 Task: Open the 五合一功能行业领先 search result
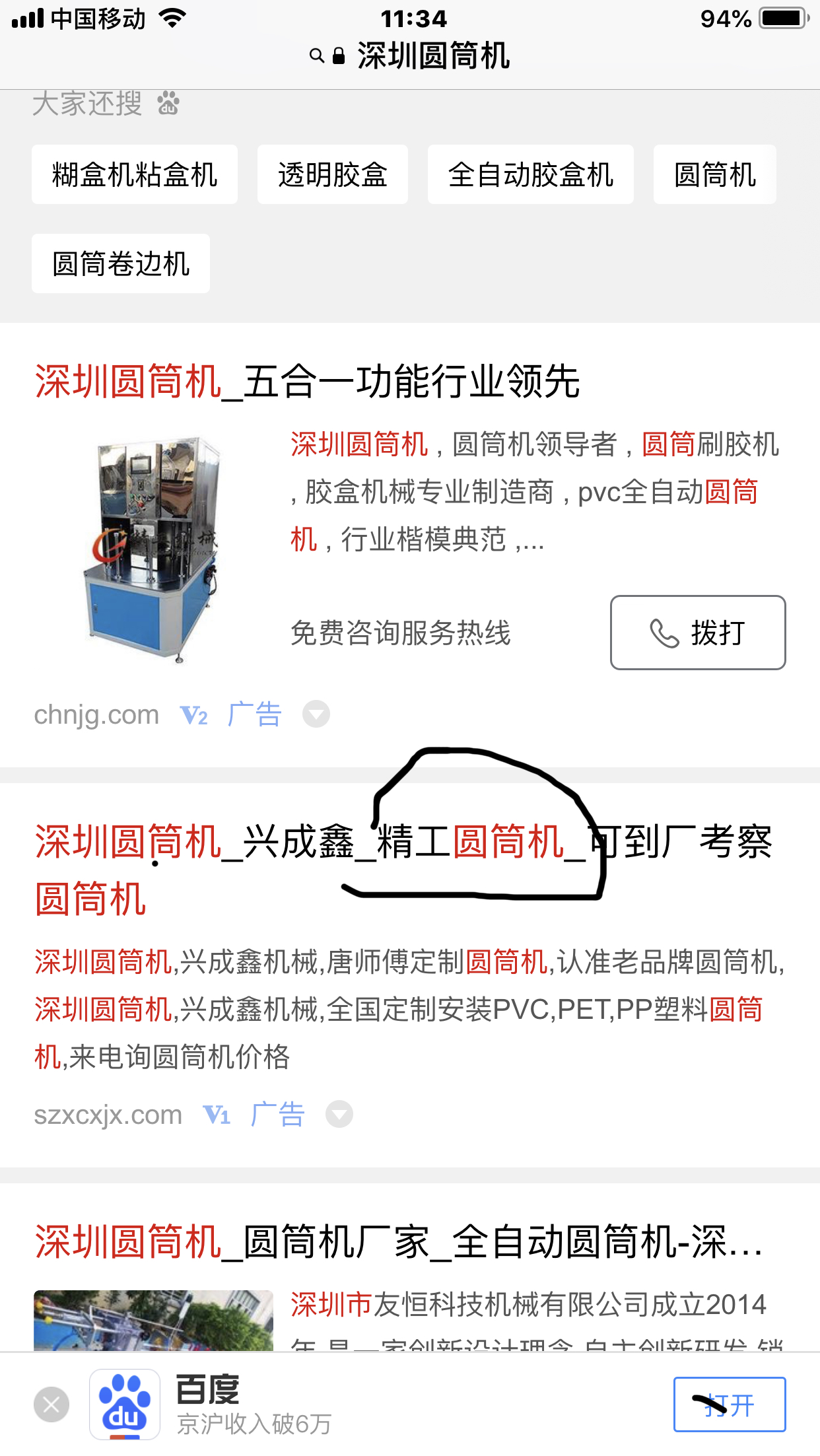[307, 382]
